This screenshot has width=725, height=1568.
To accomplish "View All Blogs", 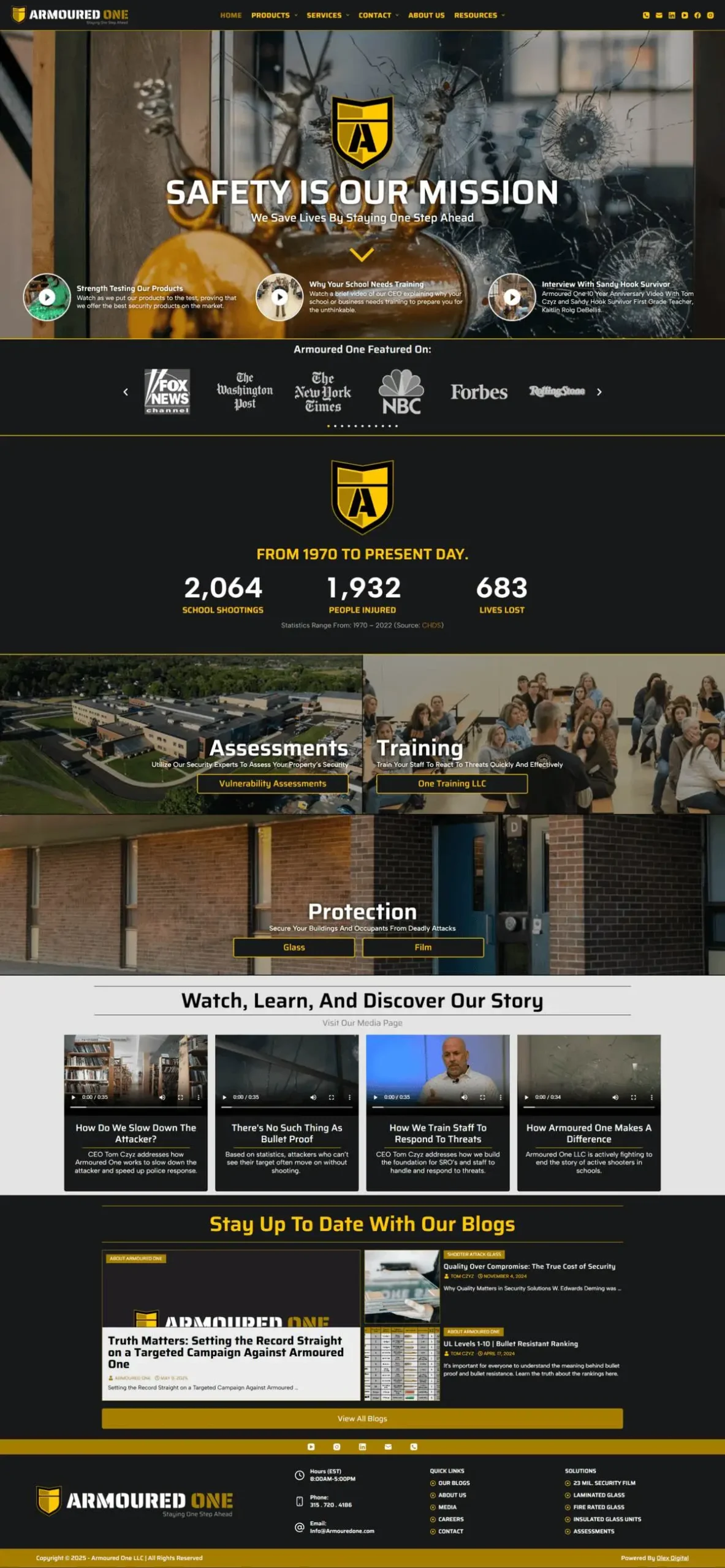I will point(362,1419).
